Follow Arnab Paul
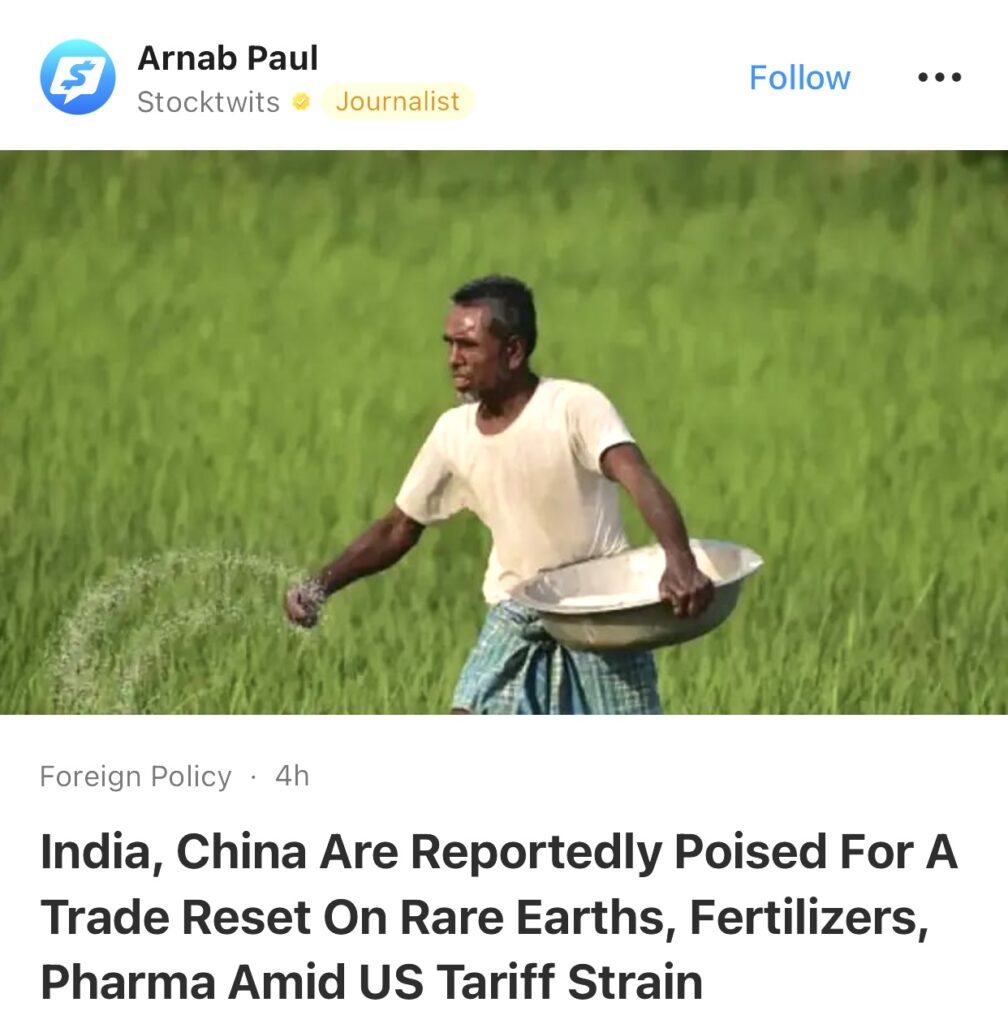The width and height of the screenshot is (1008, 1024). coord(799,78)
